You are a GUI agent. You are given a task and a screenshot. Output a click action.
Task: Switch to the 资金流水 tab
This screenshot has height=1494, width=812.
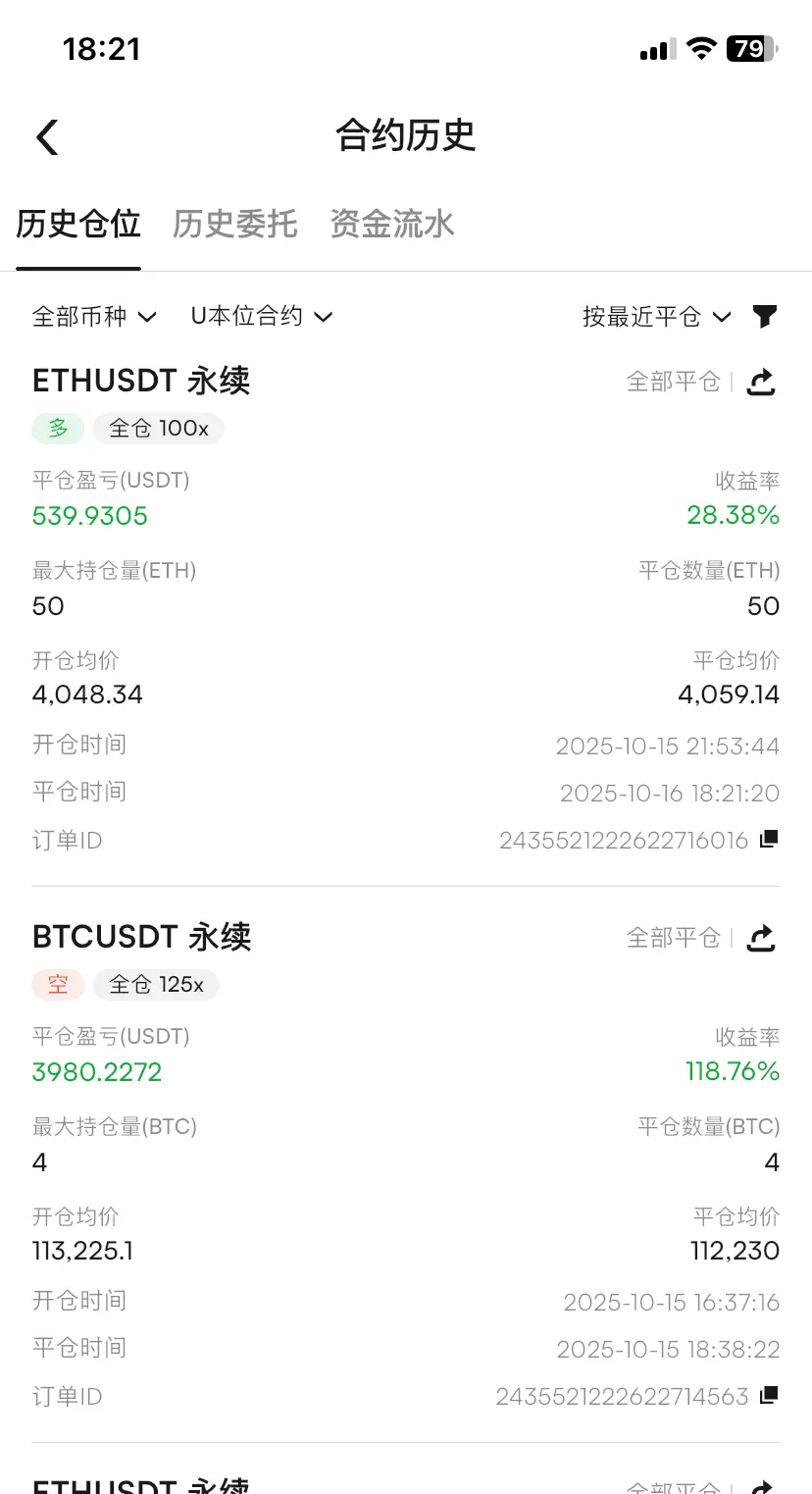[391, 225]
